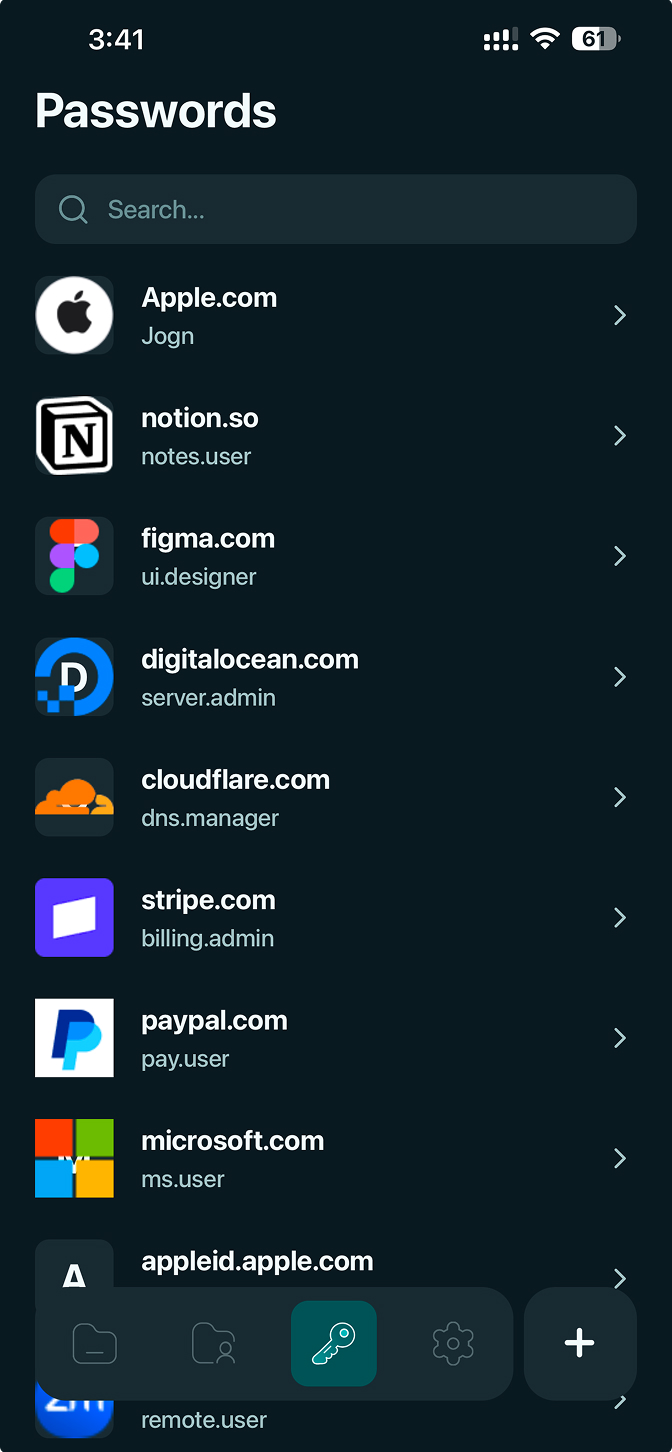Open the digitalocean.com password entry
This screenshot has width=672, height=1452.
(336, 677)
